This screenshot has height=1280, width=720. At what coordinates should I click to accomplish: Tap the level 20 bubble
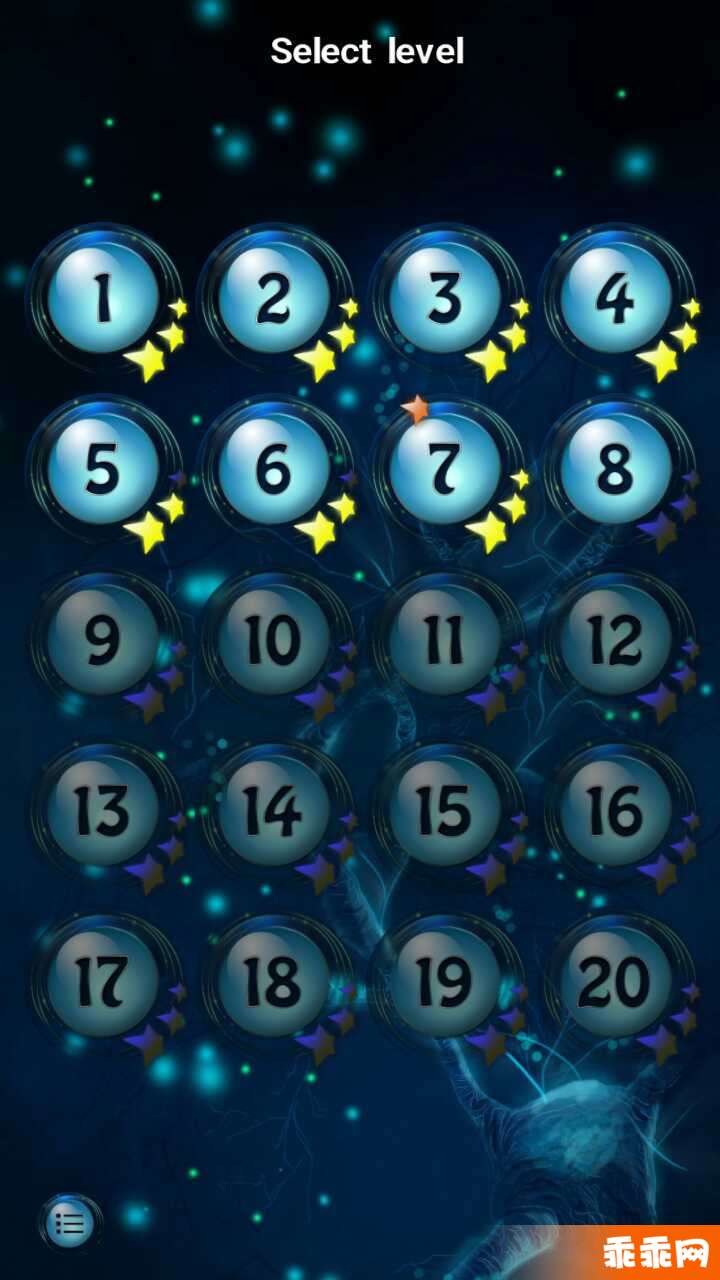[x=615, y=982]
